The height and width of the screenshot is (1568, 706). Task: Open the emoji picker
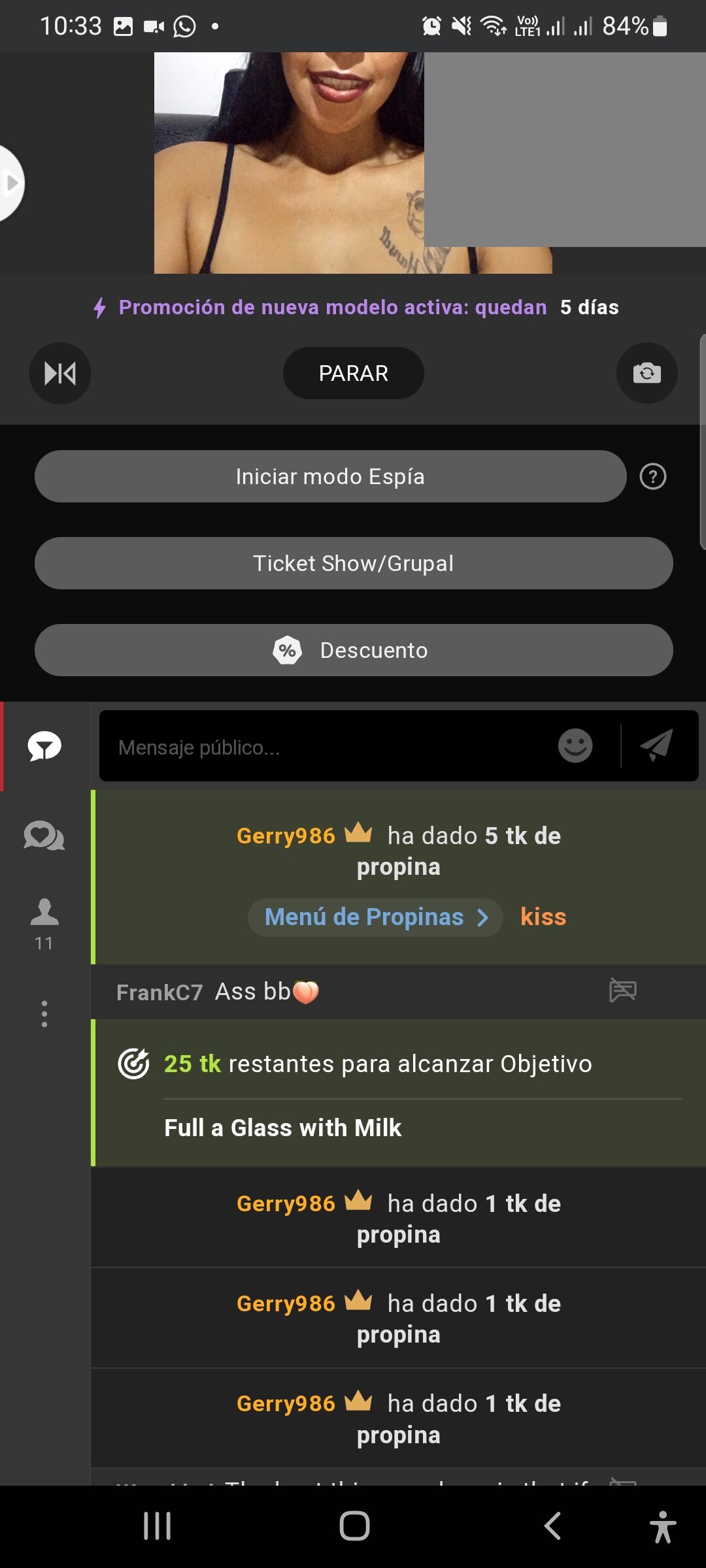[575, 746]
